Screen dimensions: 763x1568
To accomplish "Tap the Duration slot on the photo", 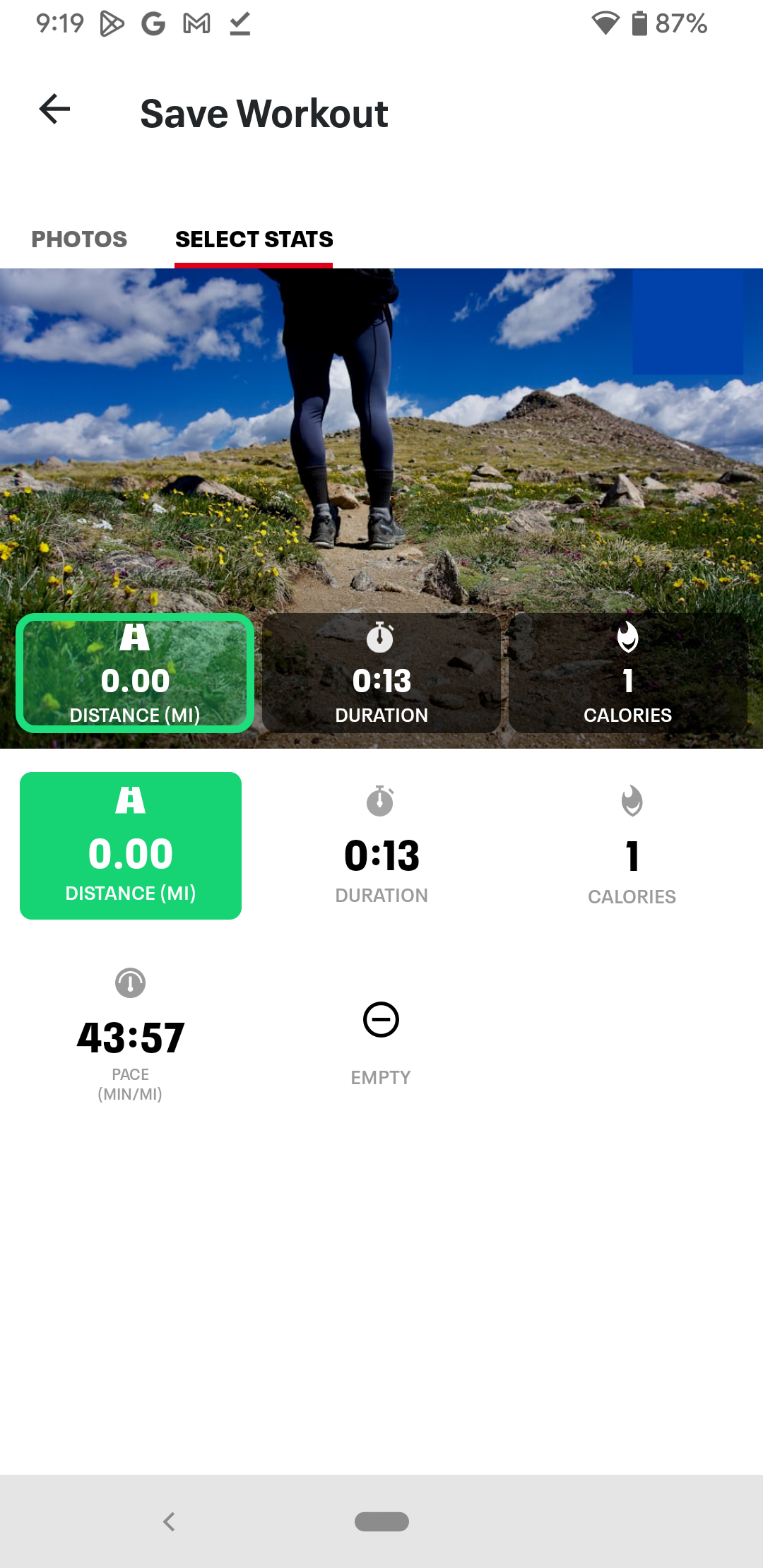I will tap(381, 673).
